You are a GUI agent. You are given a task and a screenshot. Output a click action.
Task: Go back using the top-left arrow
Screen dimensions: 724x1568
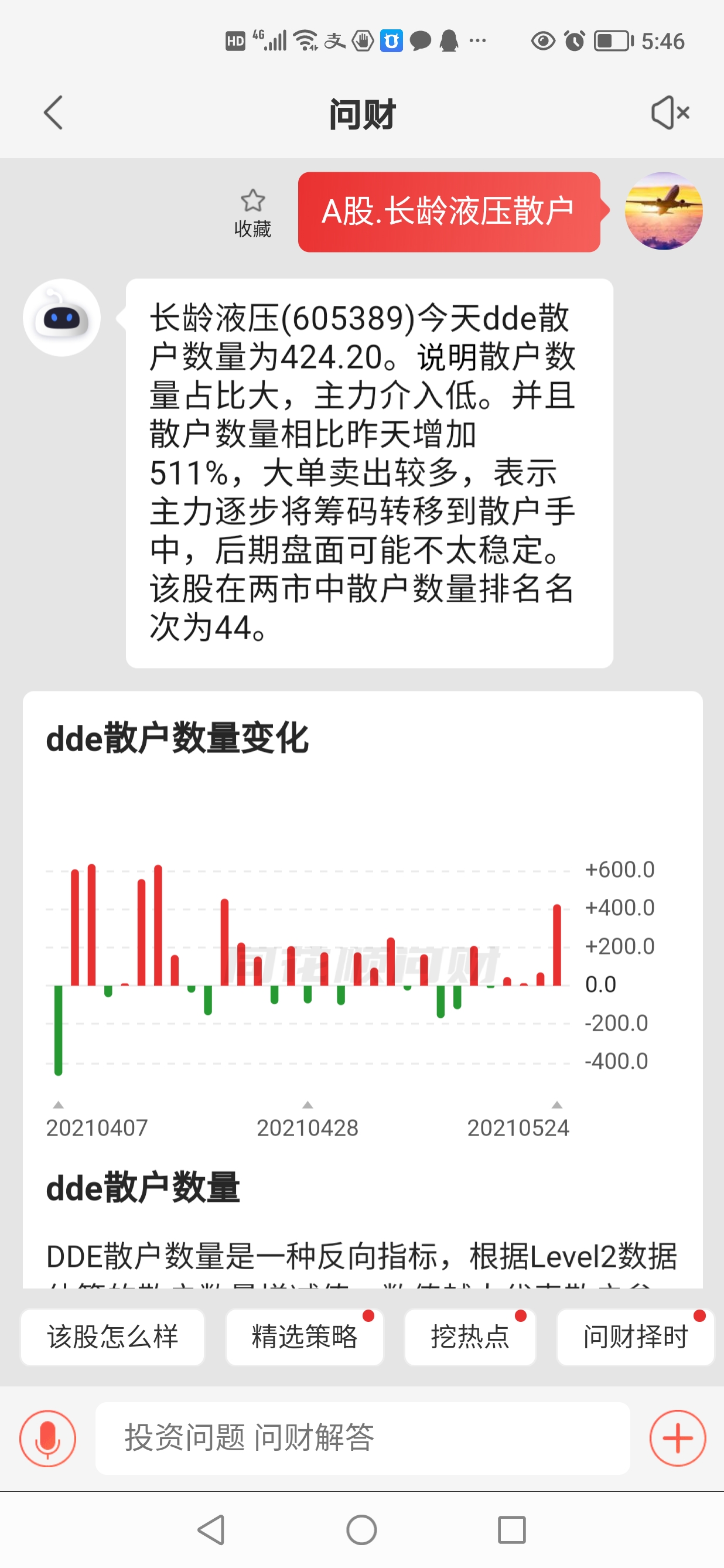pyautogui.click(x=53, y=113)
